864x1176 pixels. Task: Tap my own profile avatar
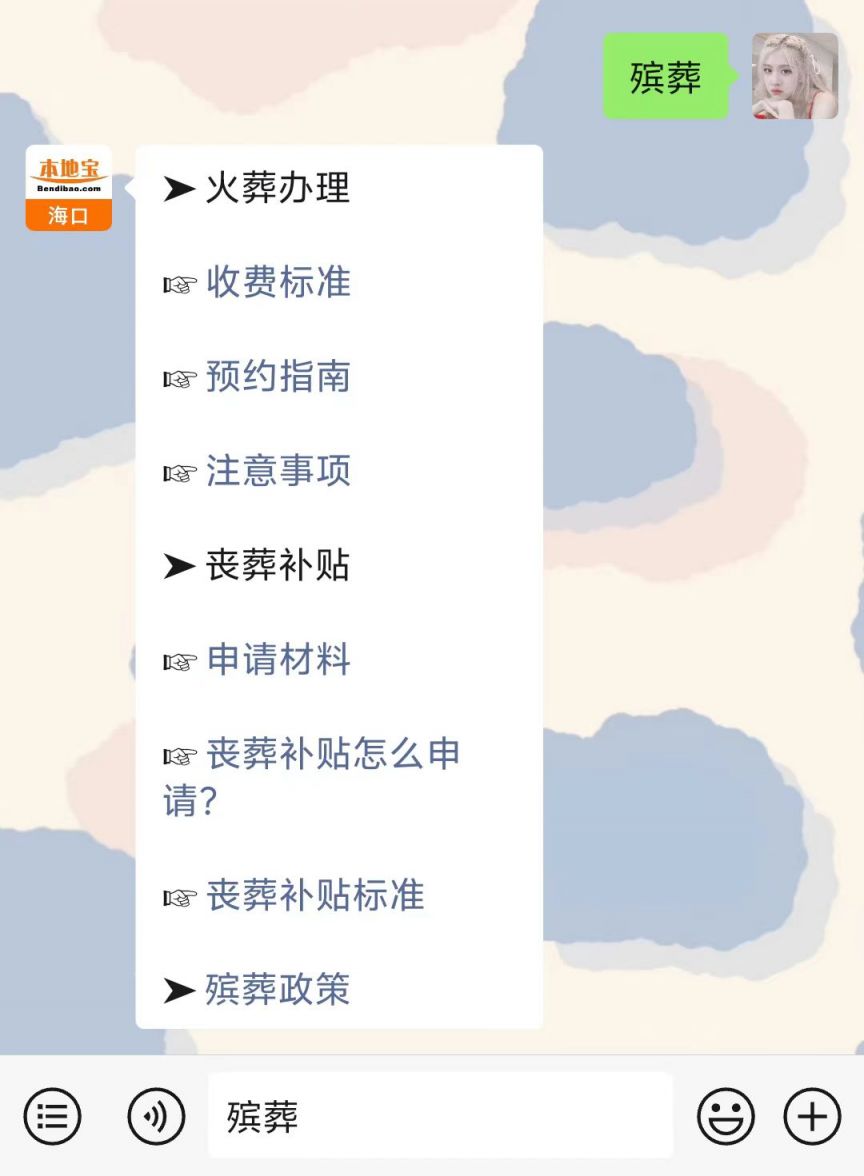tap(794, 76)
